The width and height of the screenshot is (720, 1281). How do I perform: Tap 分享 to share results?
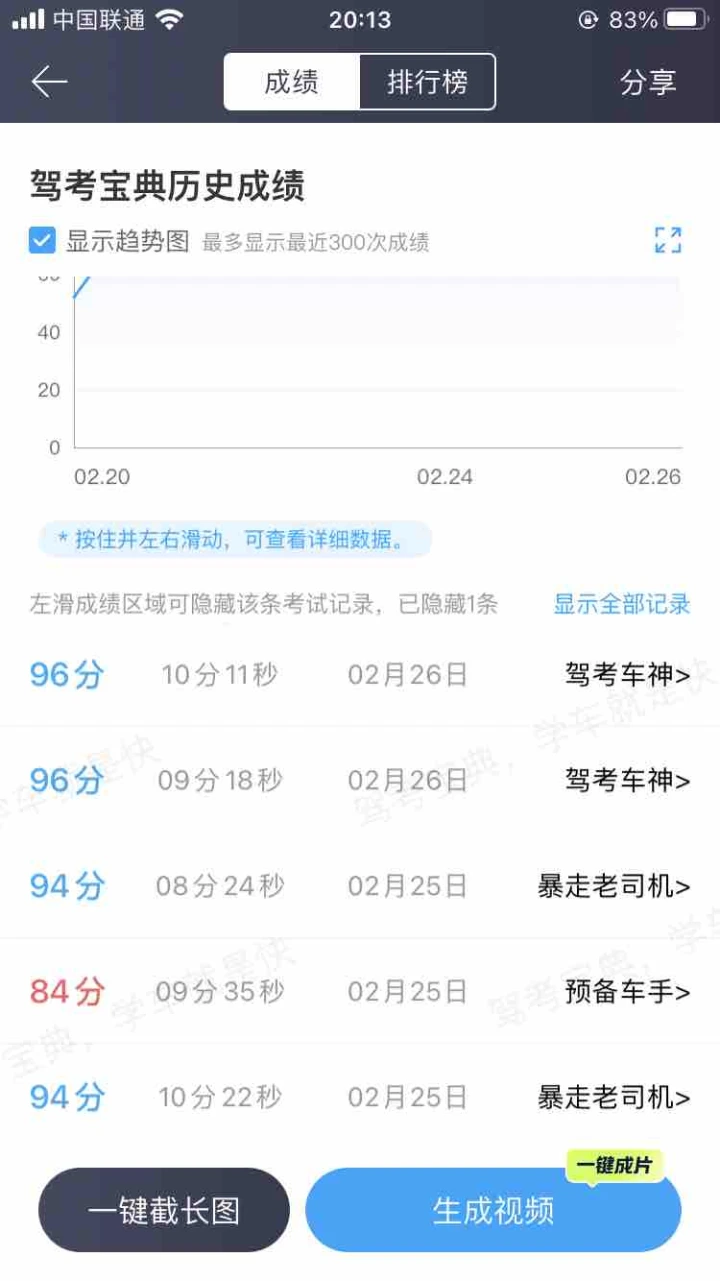pos(648,82)
